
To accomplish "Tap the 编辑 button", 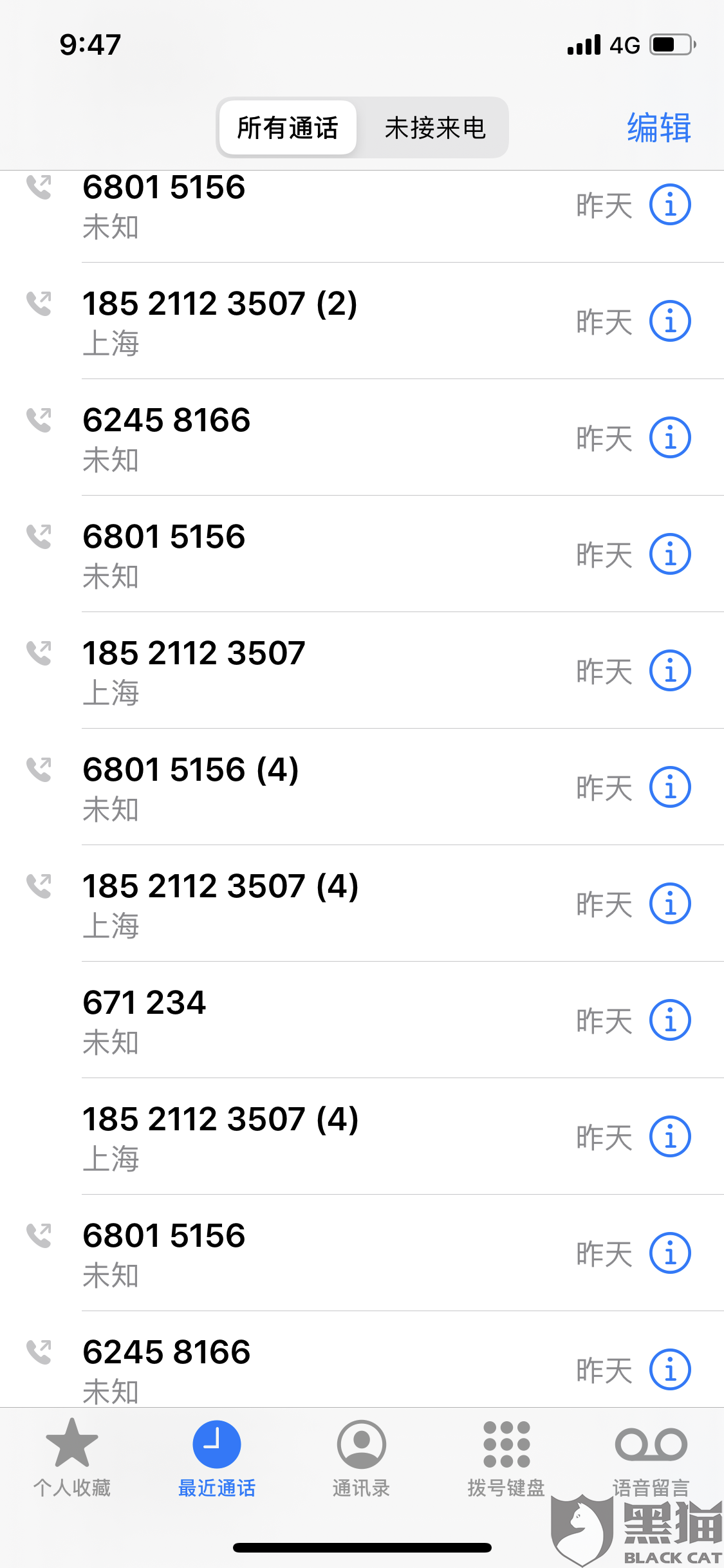I will click(658, 127).
